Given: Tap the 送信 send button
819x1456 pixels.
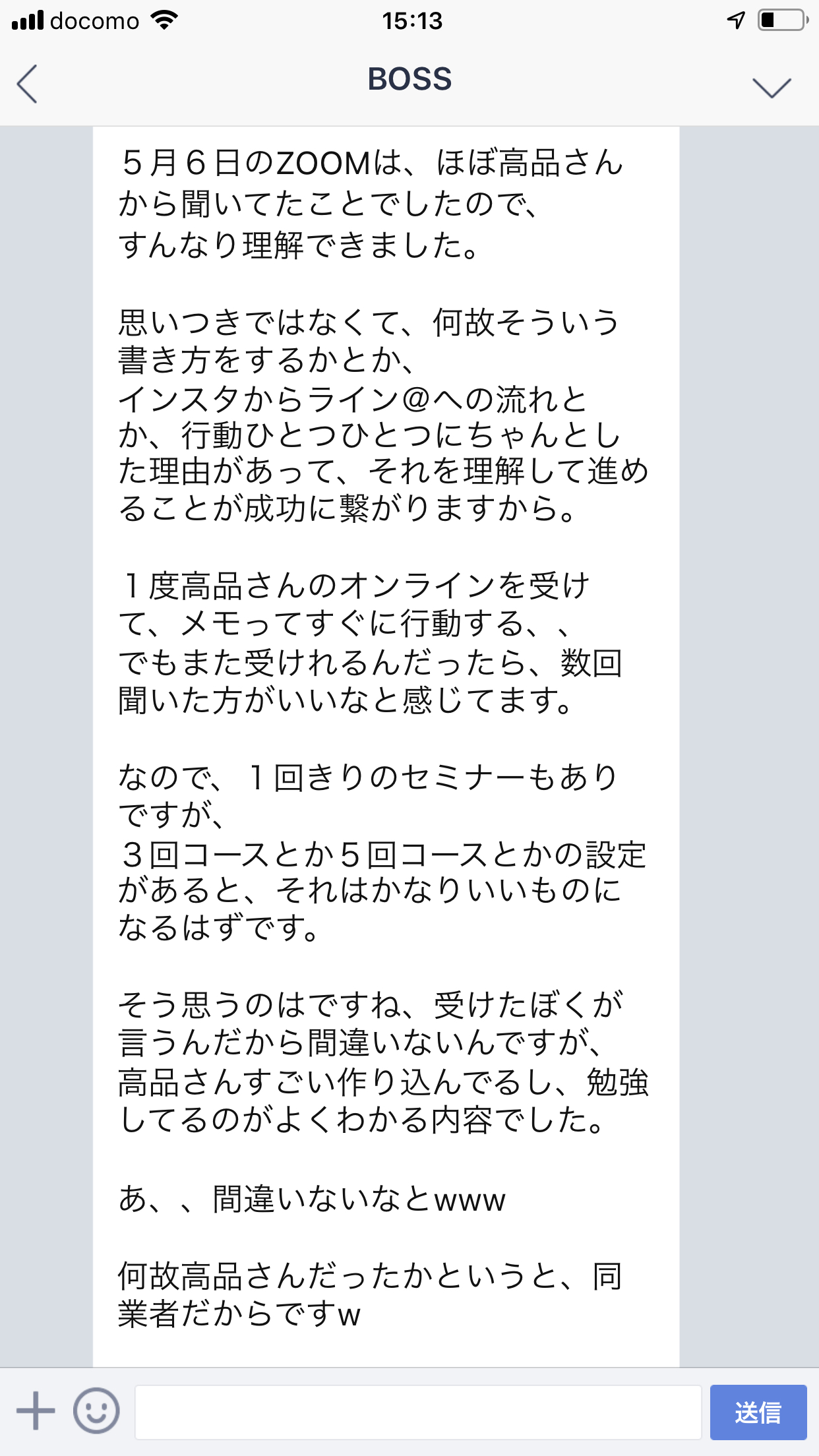Looking at the screenshot, I should (758, 1412).
